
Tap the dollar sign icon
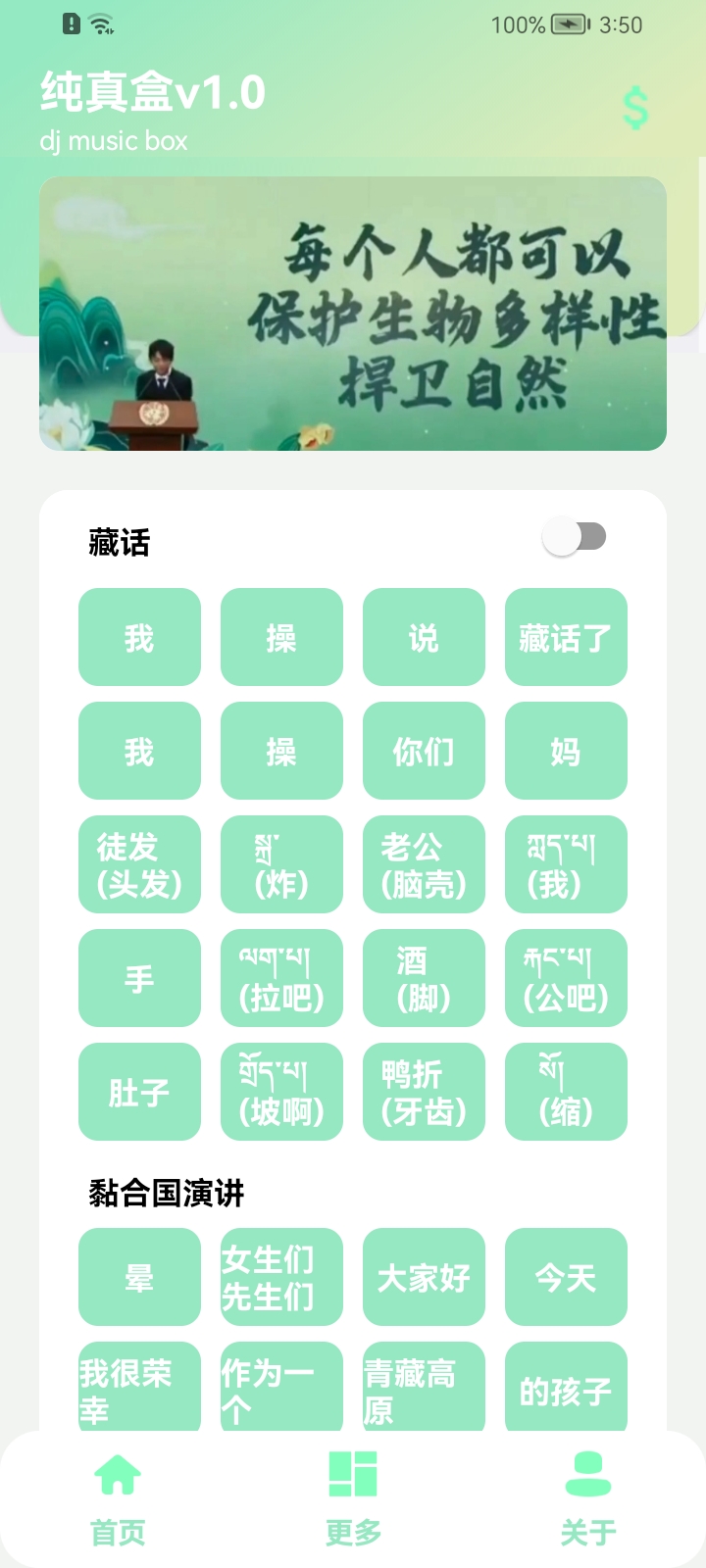point(635,108)
